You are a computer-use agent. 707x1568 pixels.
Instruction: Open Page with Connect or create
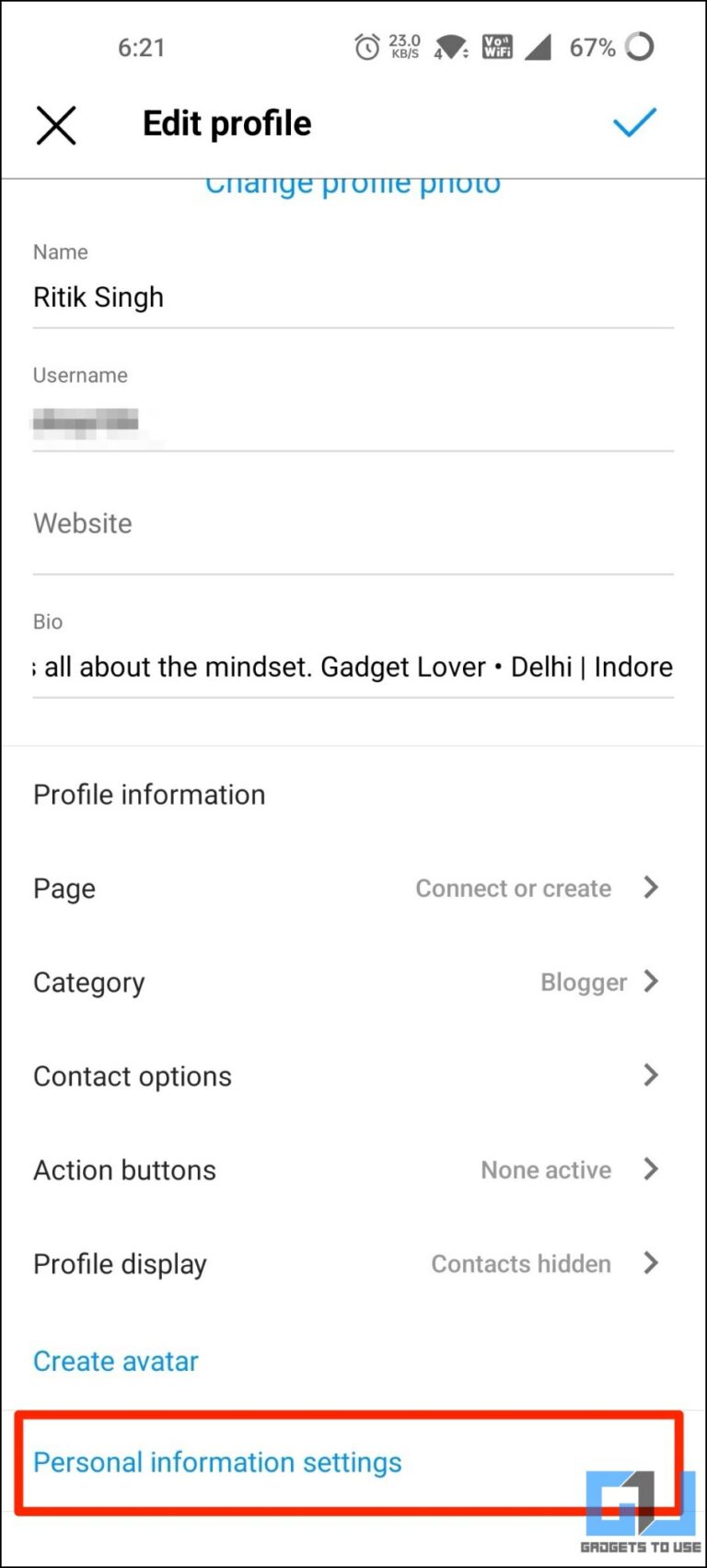point(353,888)
